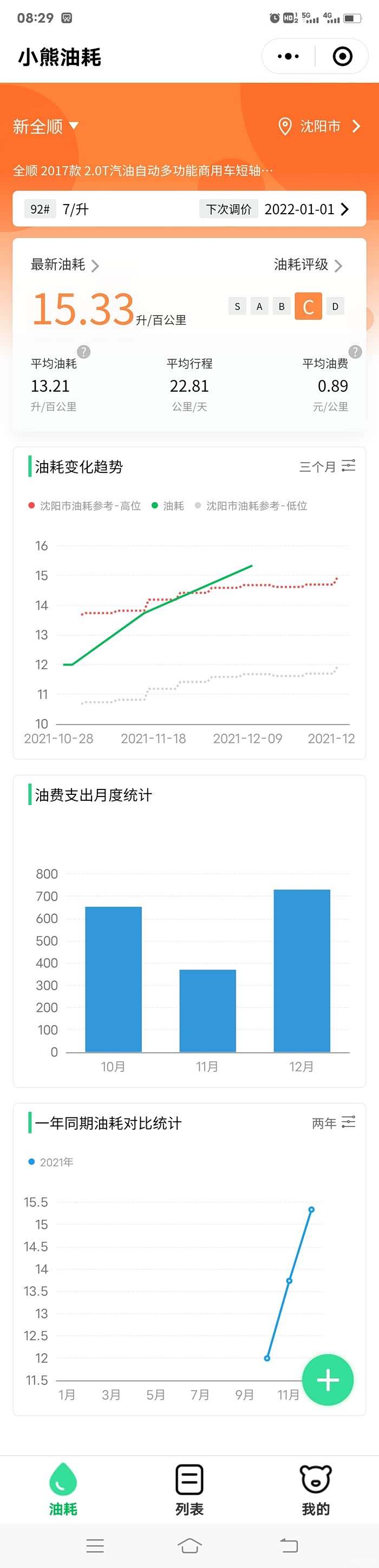Show help for 平均油费

355,352
